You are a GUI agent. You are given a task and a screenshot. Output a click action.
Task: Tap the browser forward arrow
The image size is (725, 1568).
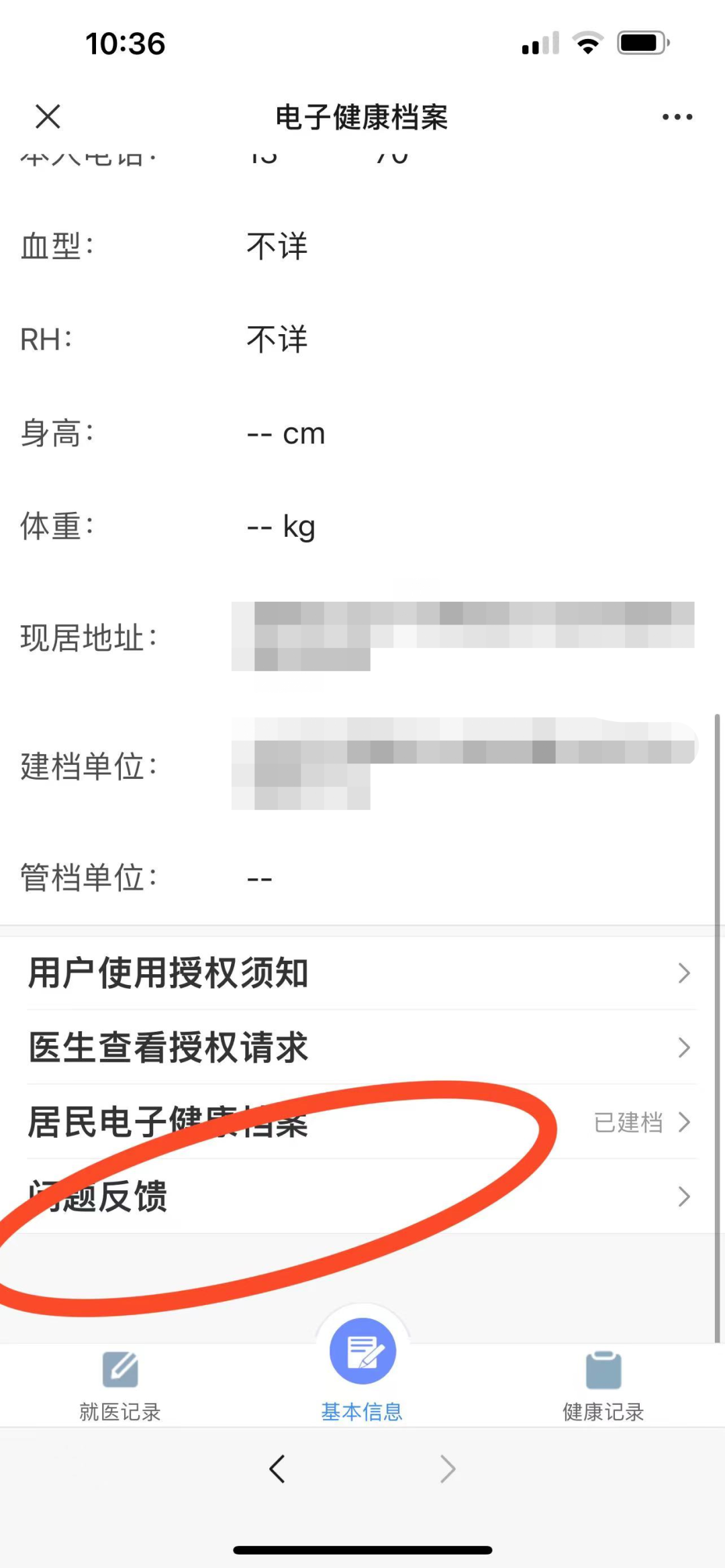447,1469
